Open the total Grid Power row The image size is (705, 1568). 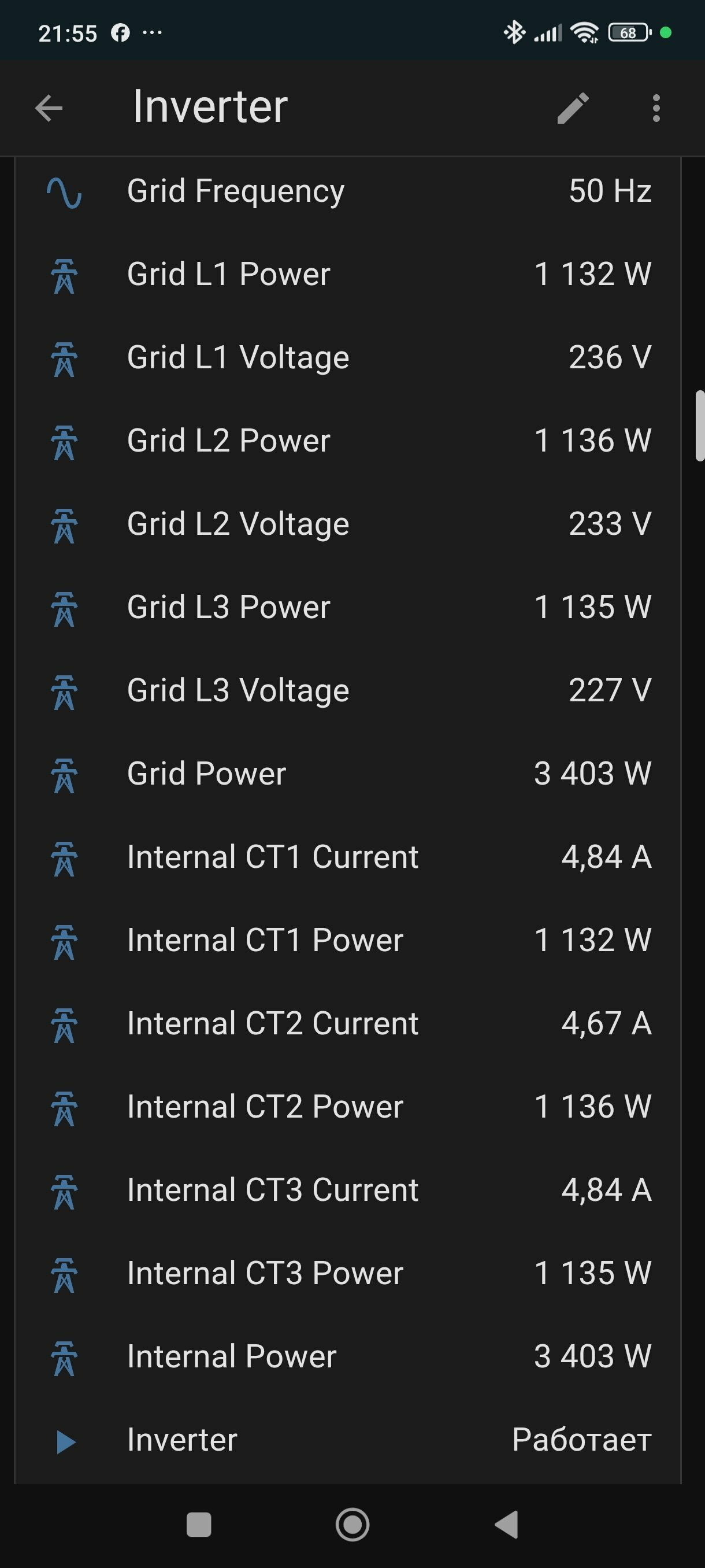coord(348,774)
